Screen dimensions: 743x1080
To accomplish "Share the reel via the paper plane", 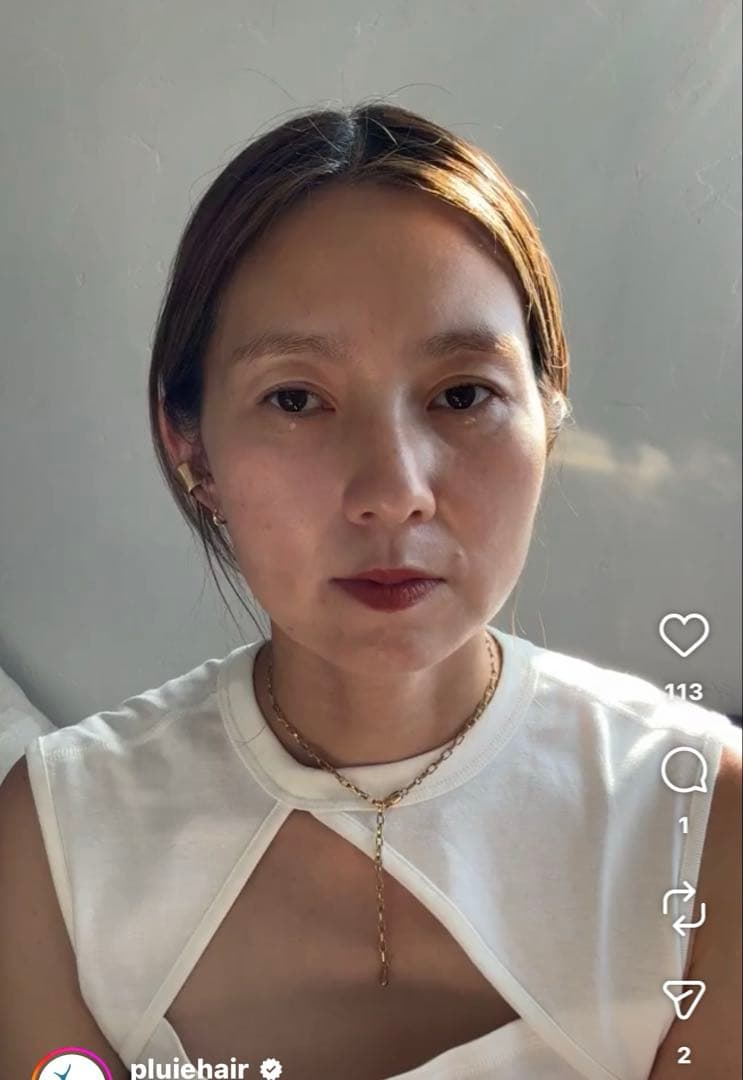I will (684, 1000).
